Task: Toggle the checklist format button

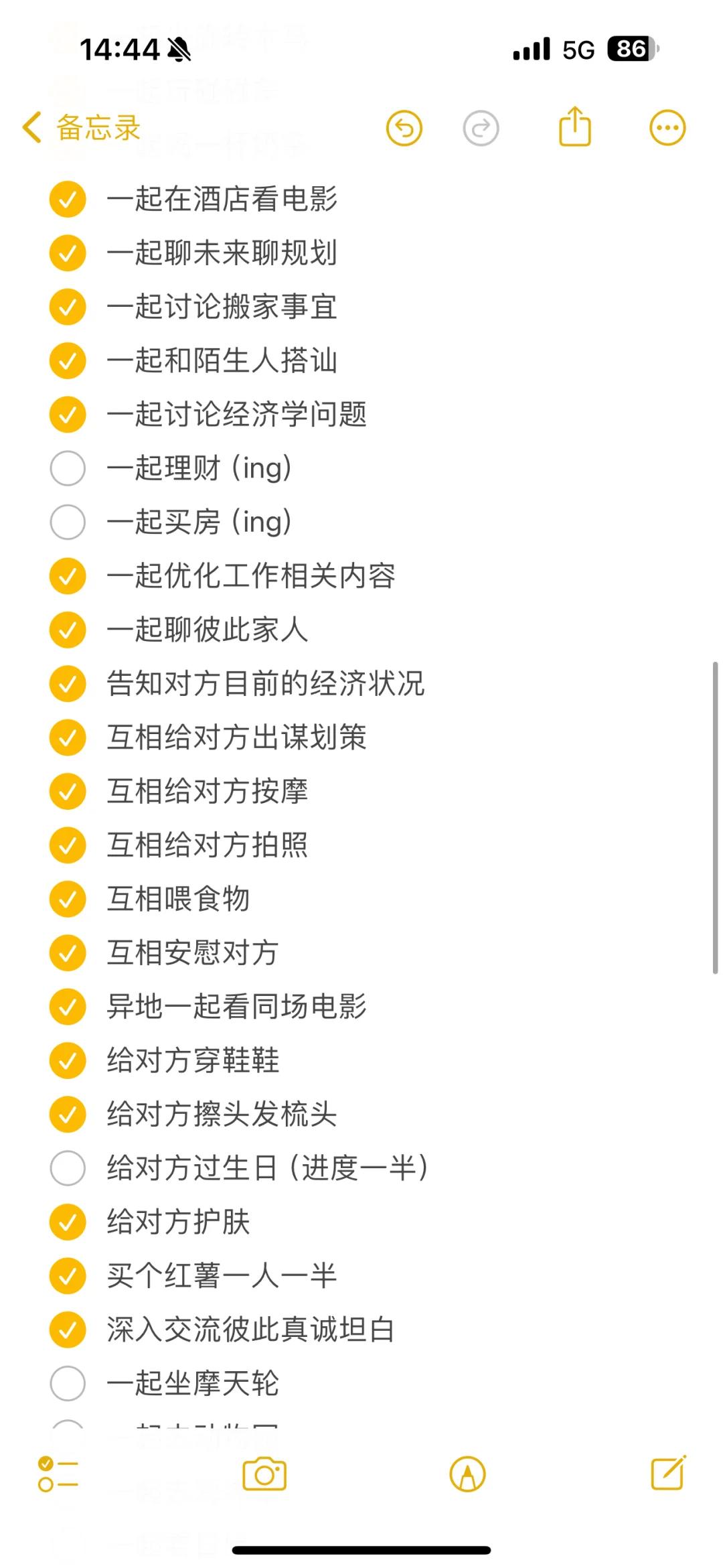Action: pos(58,1474)
